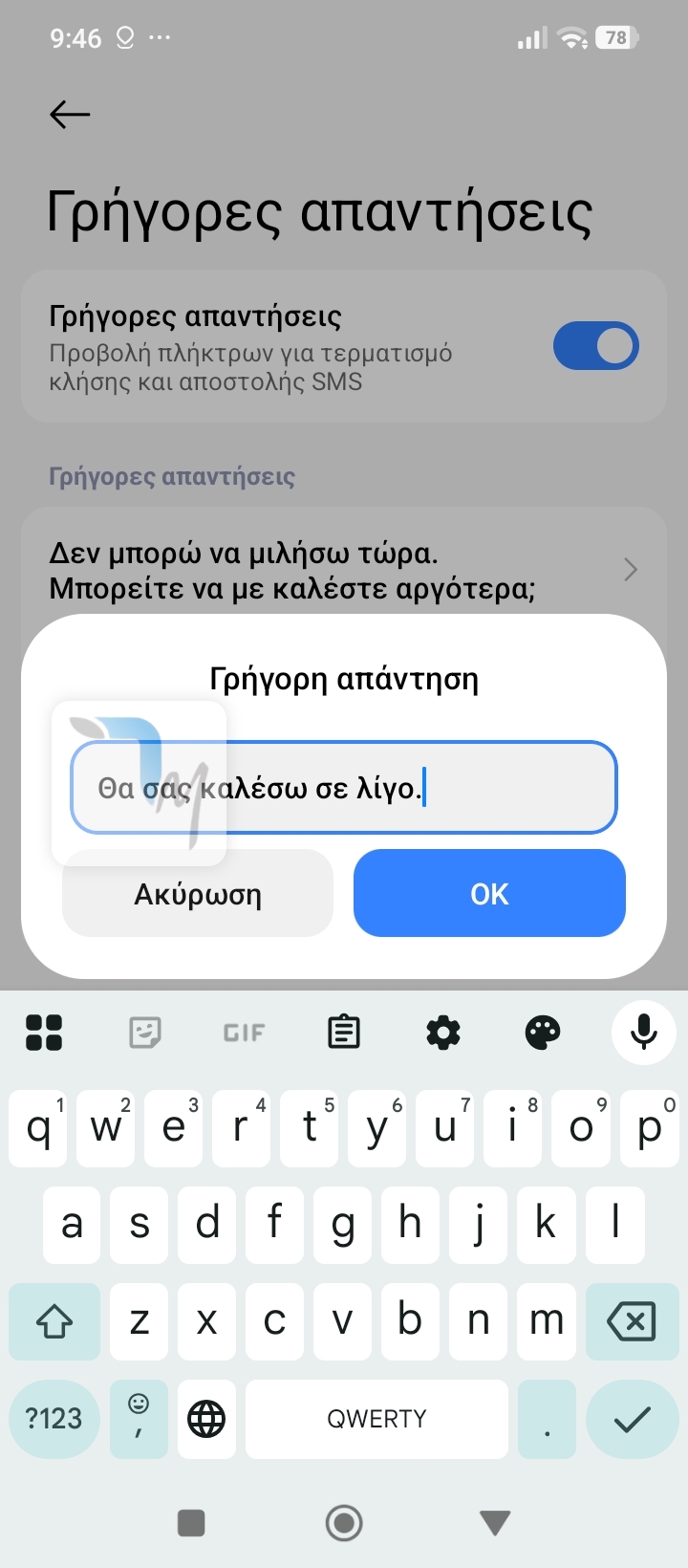
Task: Switch to the ?123 symbols keyboard
Action: coord(54,1419)
